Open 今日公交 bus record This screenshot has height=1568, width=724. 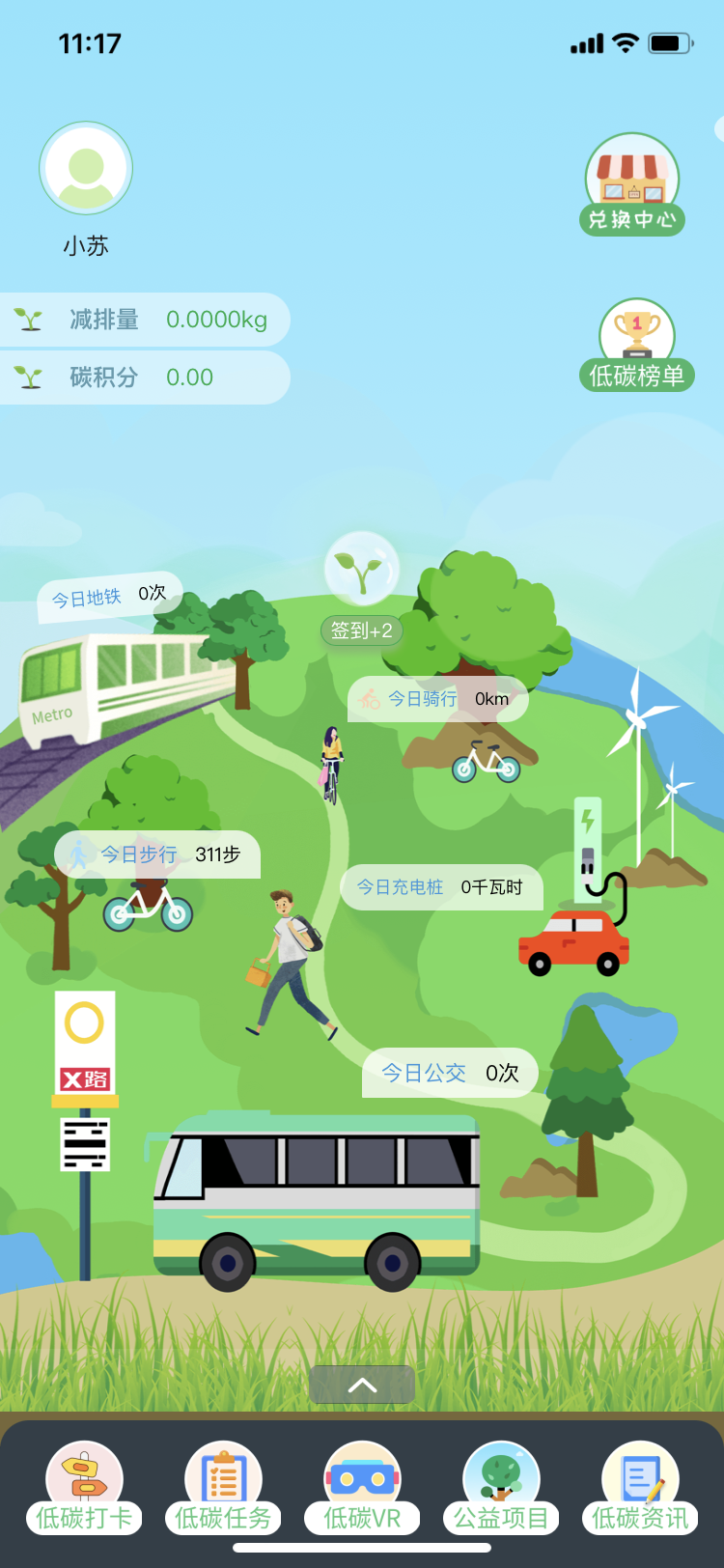click(449, 1073)
